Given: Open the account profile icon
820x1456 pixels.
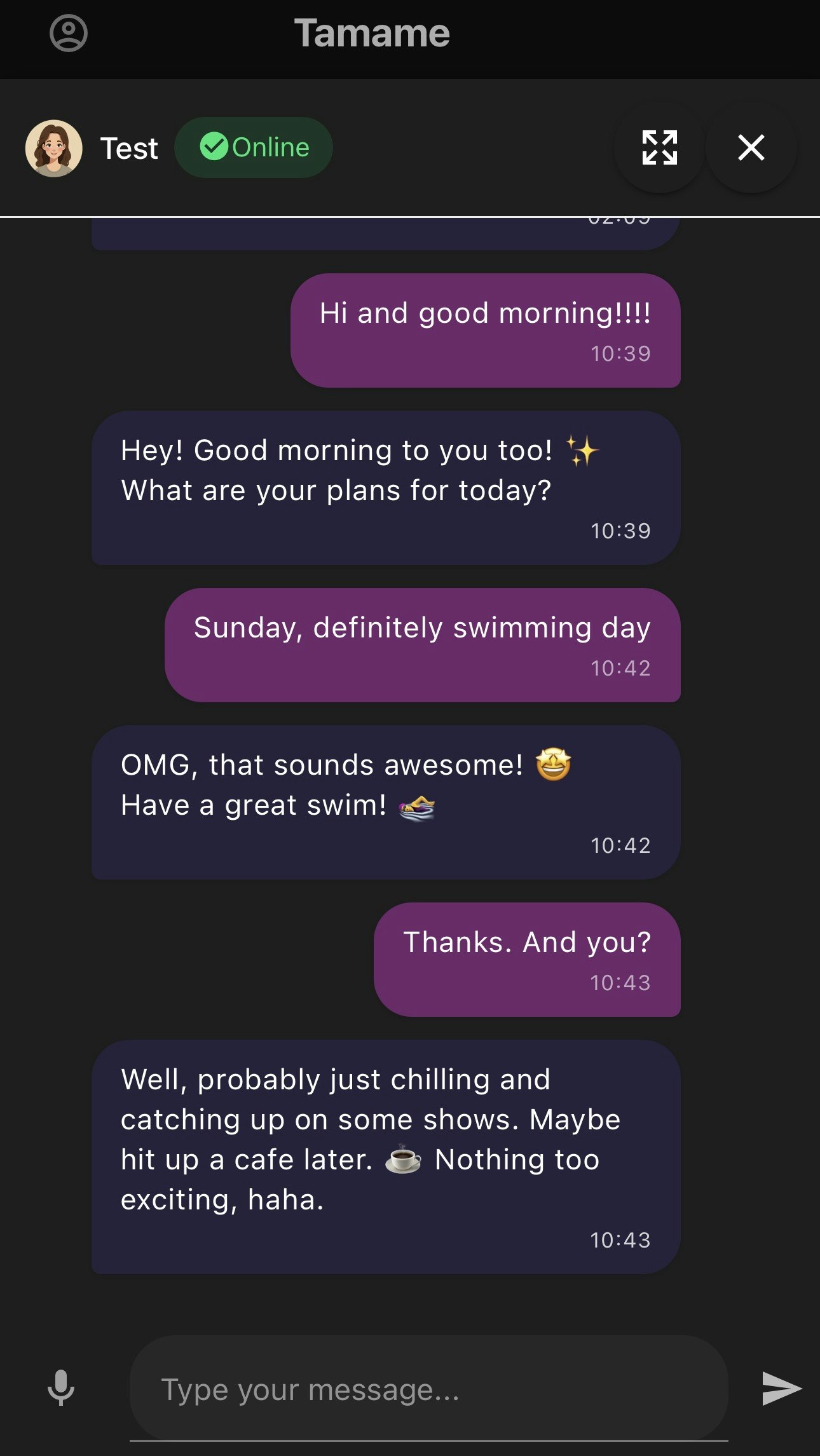Looking at the screenshot, I should coord(69,33).
